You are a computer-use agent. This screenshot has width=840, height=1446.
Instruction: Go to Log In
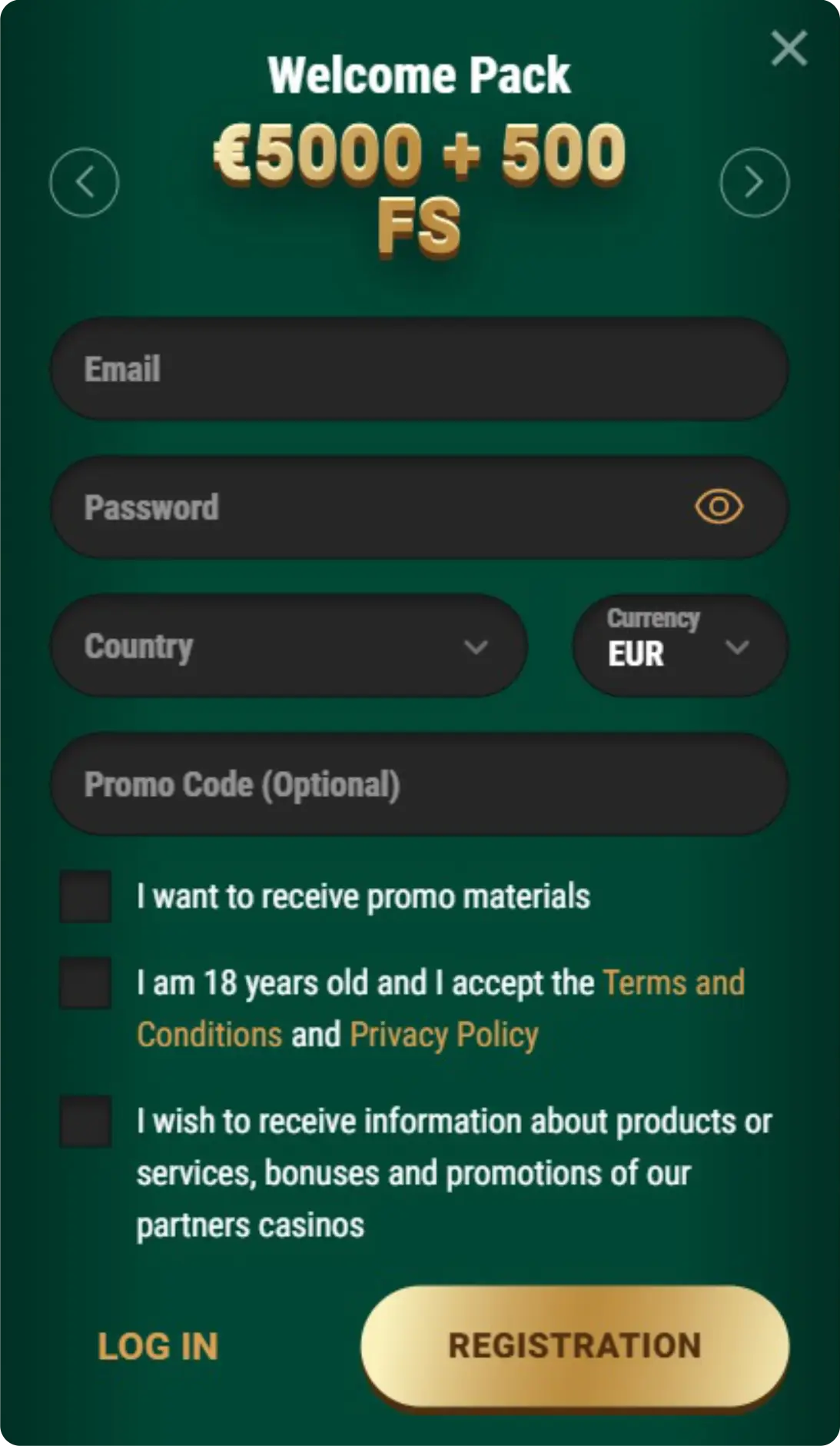158,1347
